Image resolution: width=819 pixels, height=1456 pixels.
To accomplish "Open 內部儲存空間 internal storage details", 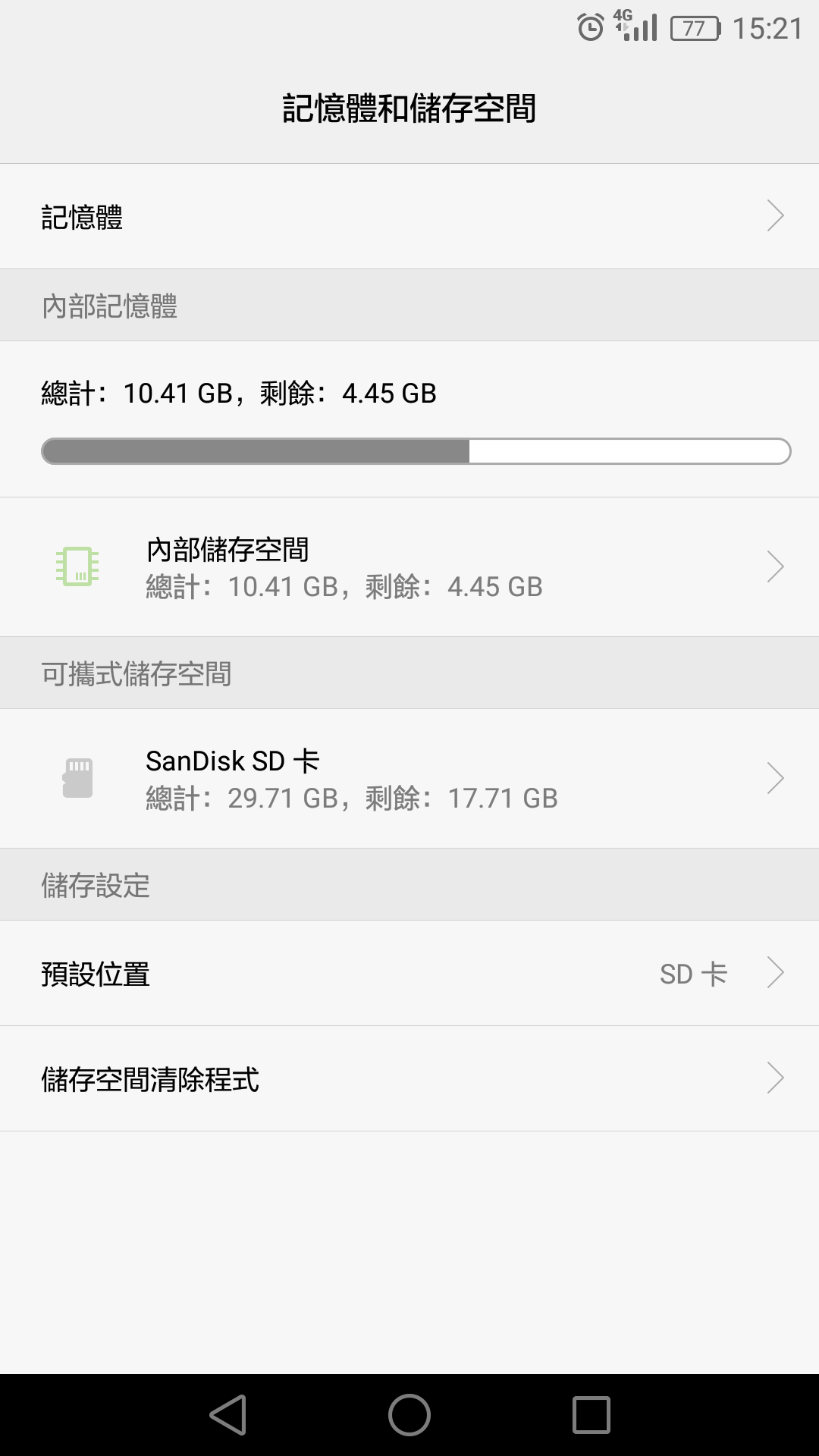I will point(409,566).
